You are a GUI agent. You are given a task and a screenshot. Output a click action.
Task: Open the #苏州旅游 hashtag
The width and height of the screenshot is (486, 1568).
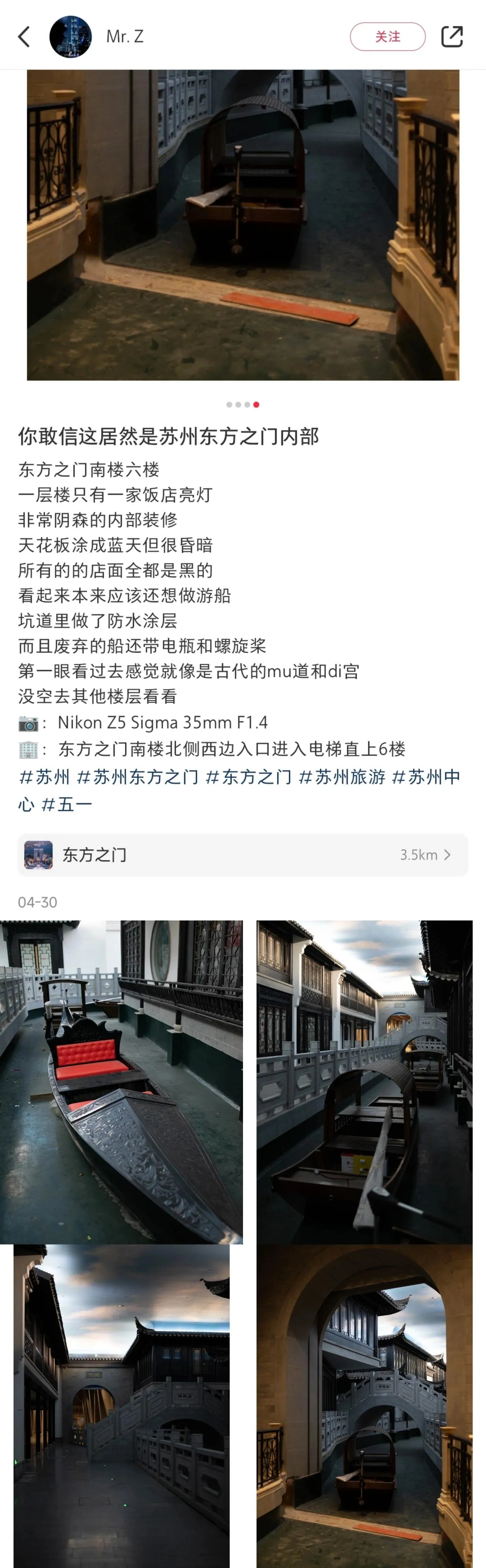pyautogui.click(x=342, y=777)
